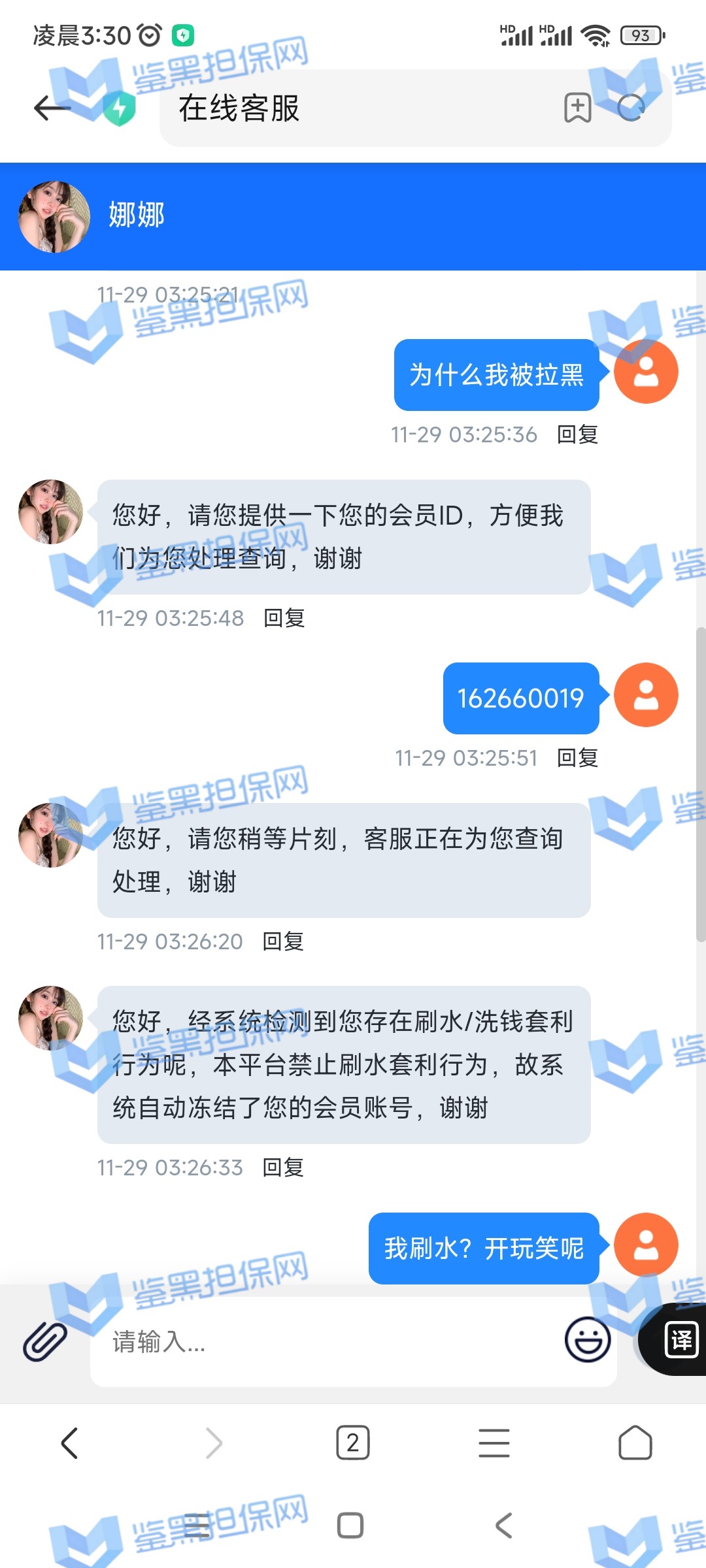This screenshot has width=706, height=1568.
Task: Focus the 请输入 message field
Action: click(x=327, y=1341)
